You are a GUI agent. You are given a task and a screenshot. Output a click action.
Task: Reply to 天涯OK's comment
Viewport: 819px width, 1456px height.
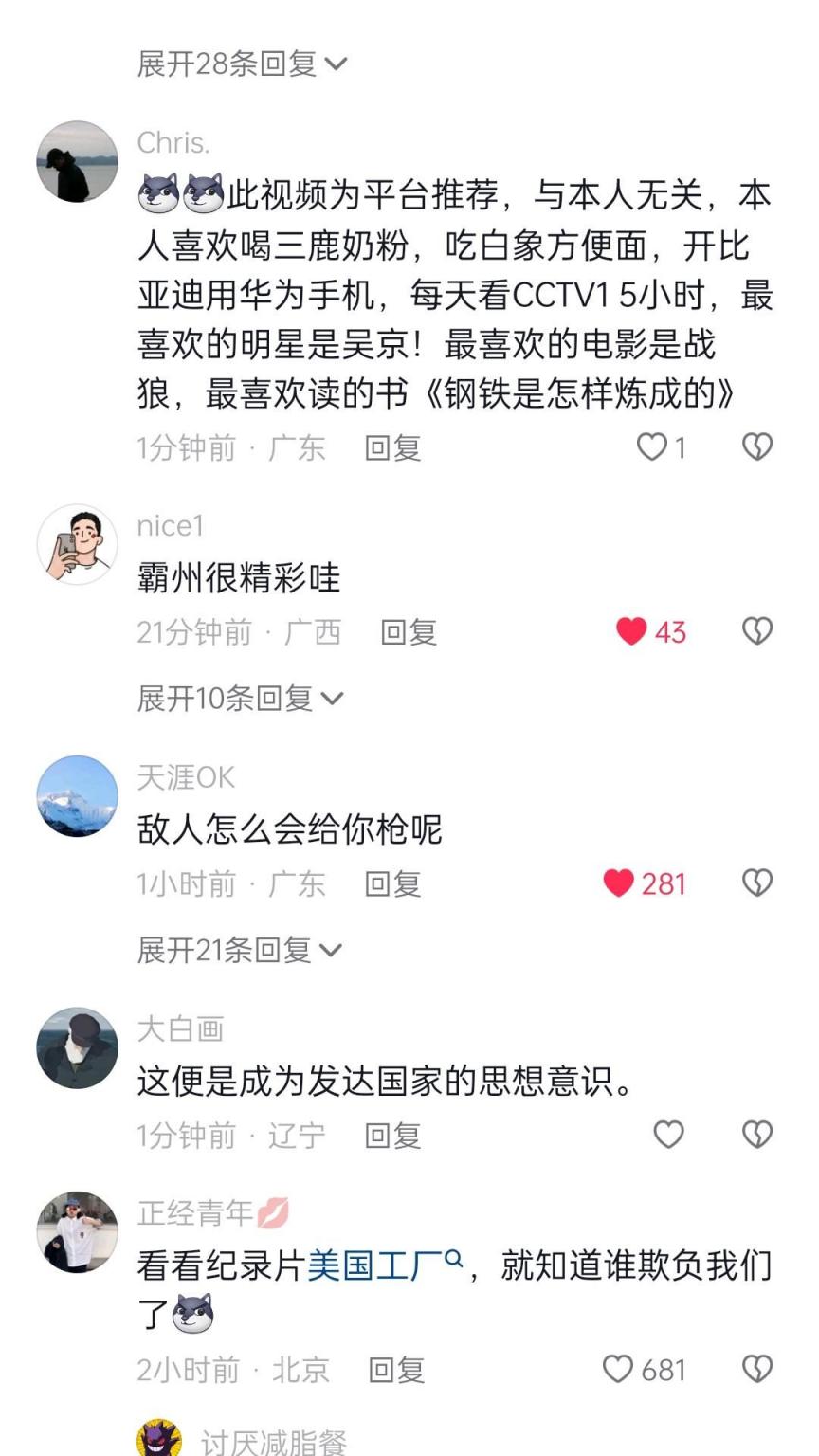click(392, 883)
